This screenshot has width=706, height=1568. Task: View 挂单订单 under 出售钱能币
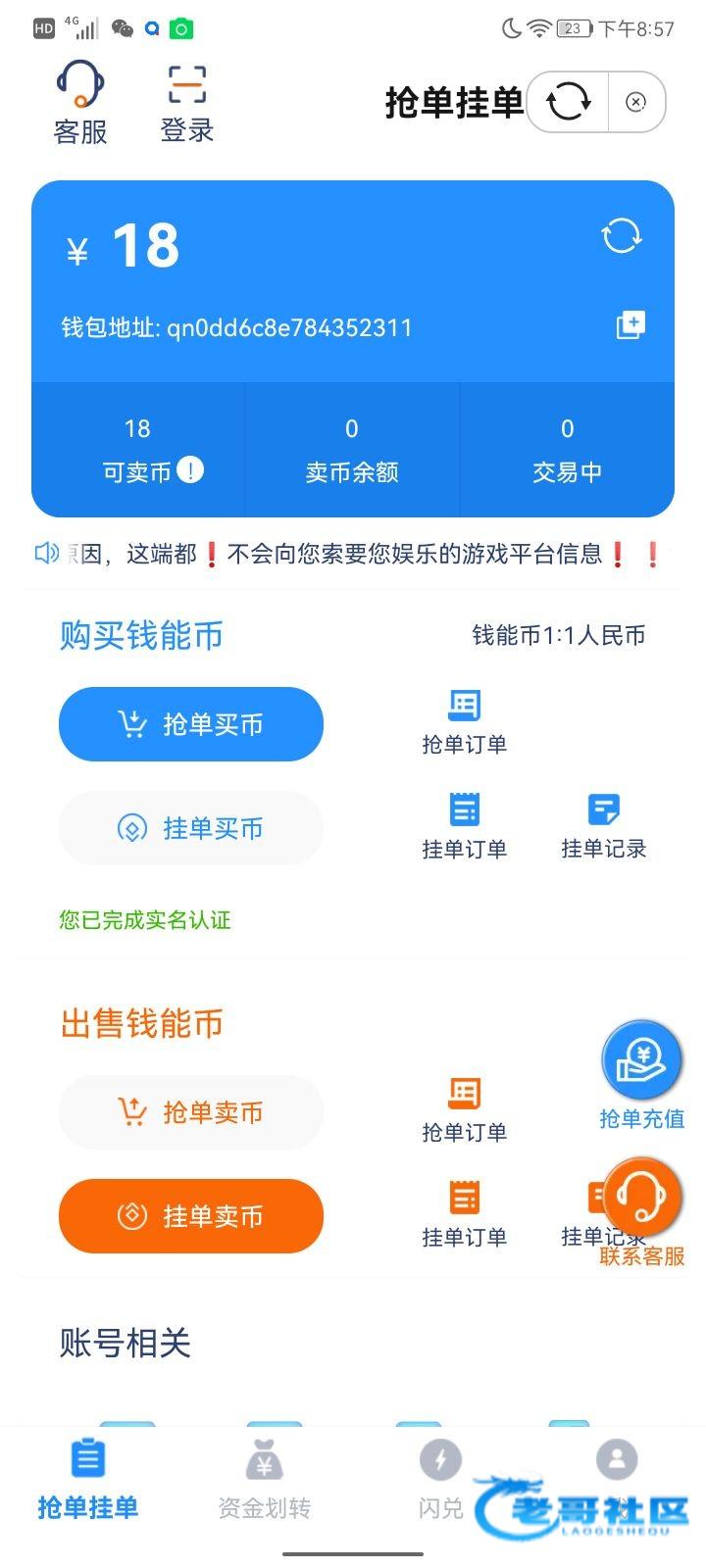pos(464,1214)
